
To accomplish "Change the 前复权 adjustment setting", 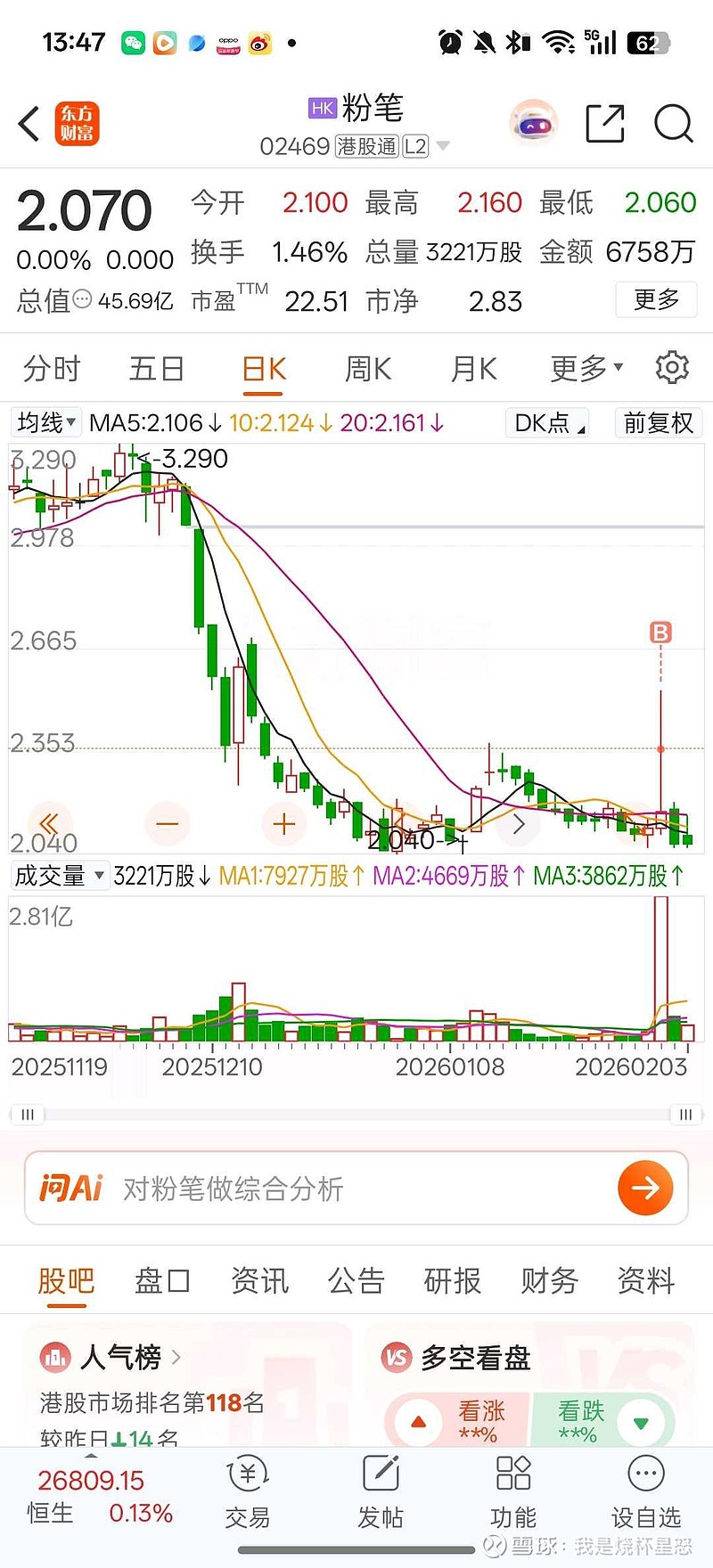I will pyautogui.click(x=658, y=422).
